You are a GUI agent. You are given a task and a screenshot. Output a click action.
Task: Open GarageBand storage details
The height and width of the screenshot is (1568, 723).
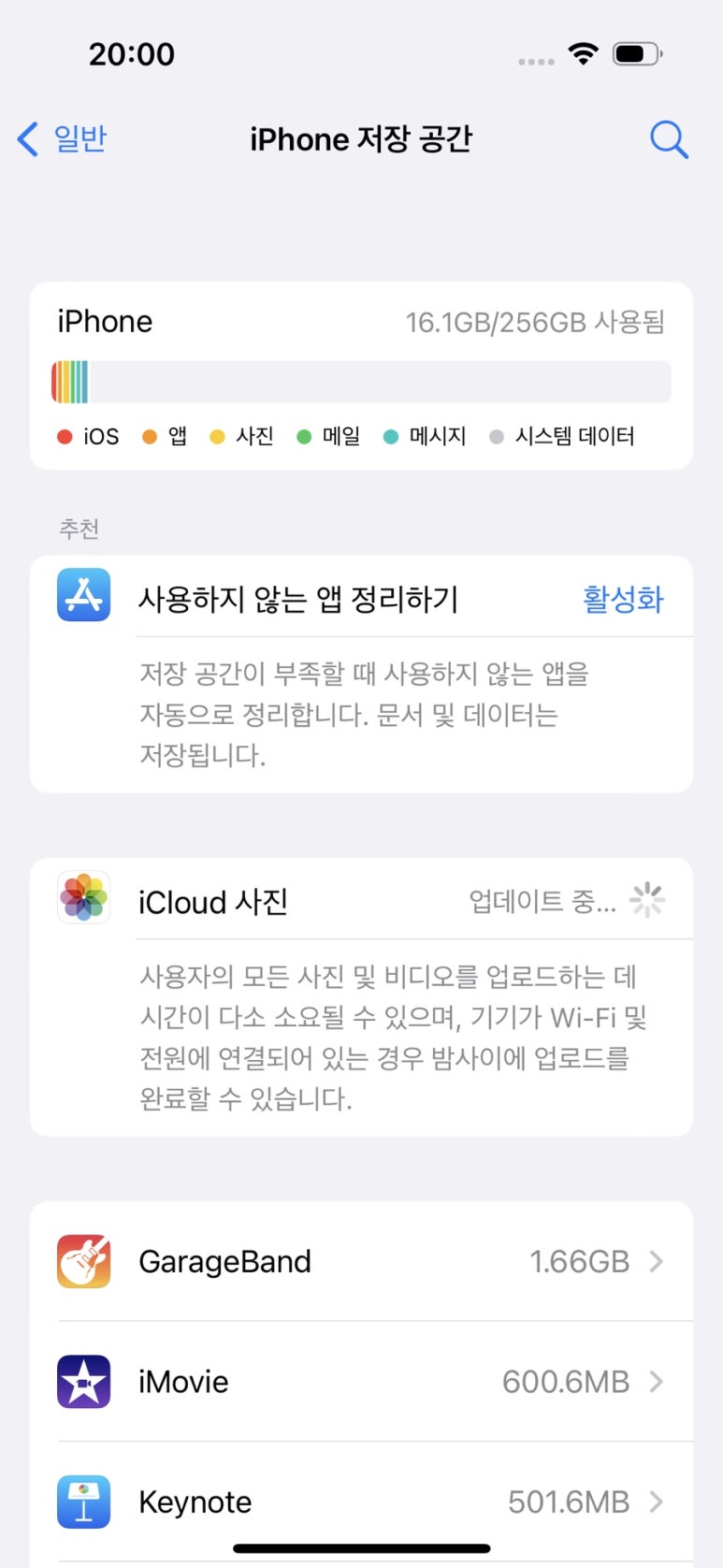[361, 1261]
